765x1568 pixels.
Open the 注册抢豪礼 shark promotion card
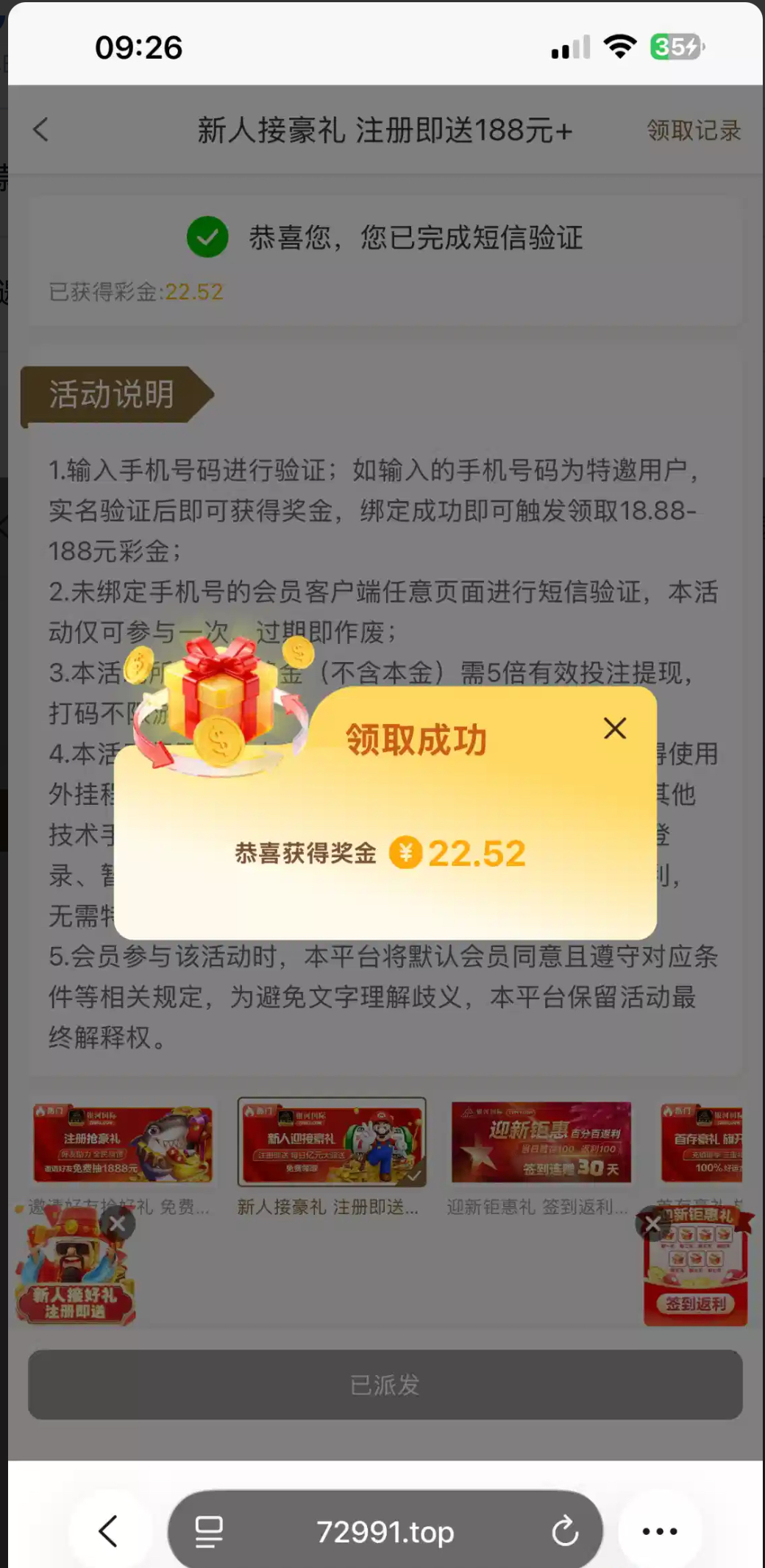122,1144
